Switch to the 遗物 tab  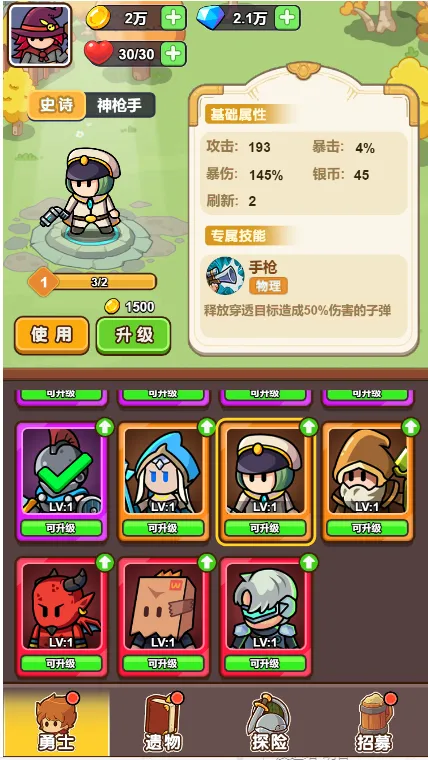[163, 722]
